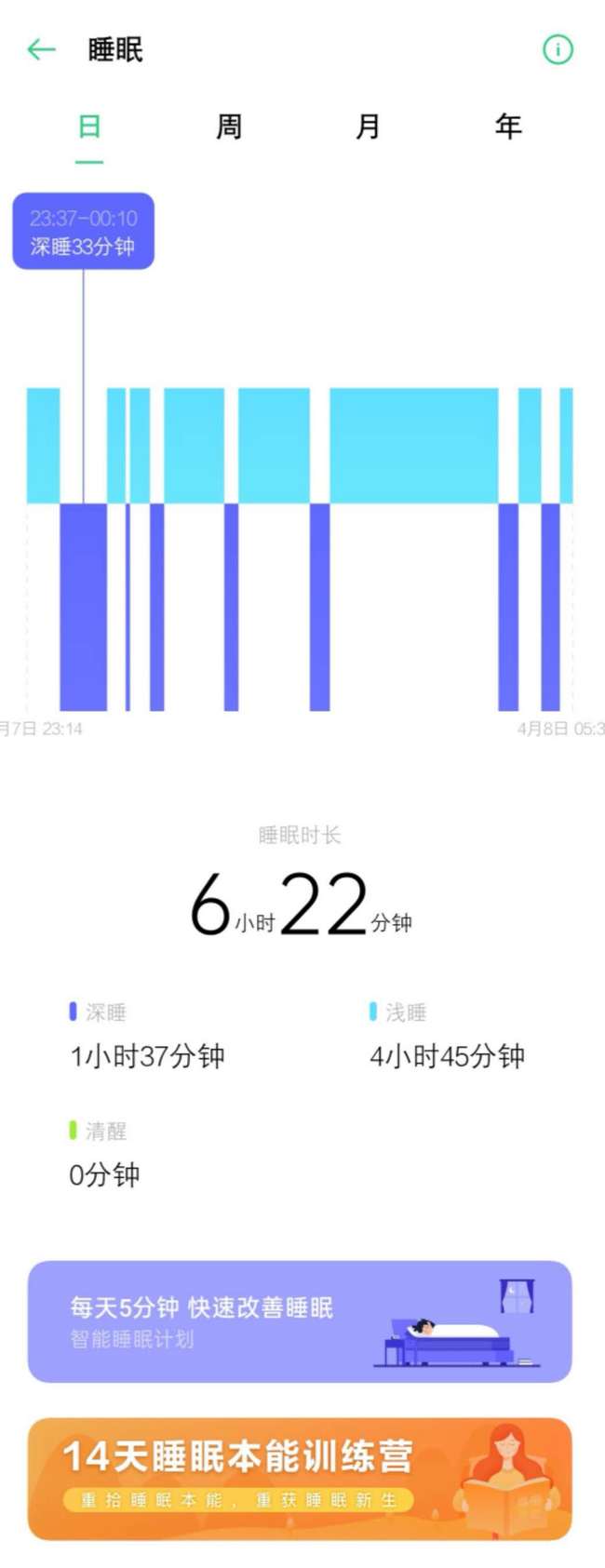Switch to the 周 tab
This screenshot has height=1568, width=605.
click(229, 127)
